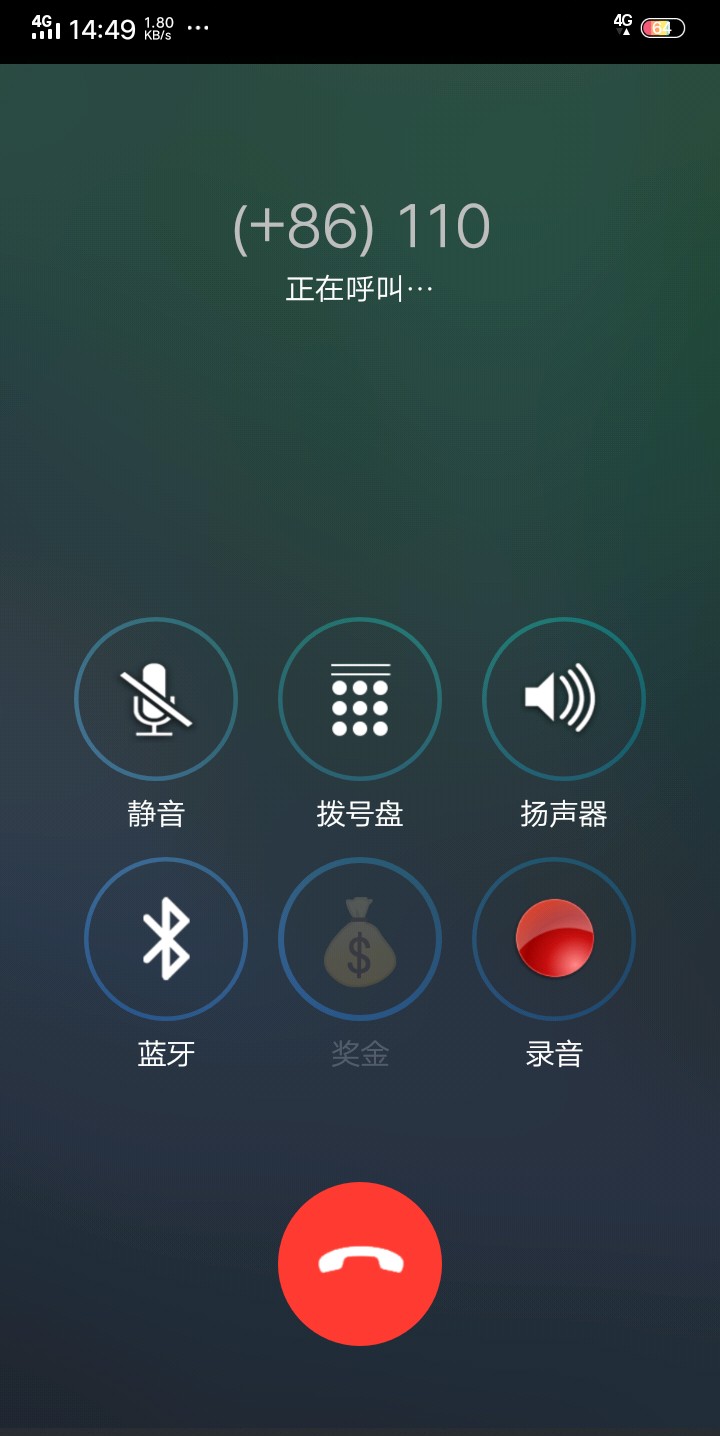Tap the clock showing 14:49
Viewport: 720px width, 1436px height.
tap(99, 27)
